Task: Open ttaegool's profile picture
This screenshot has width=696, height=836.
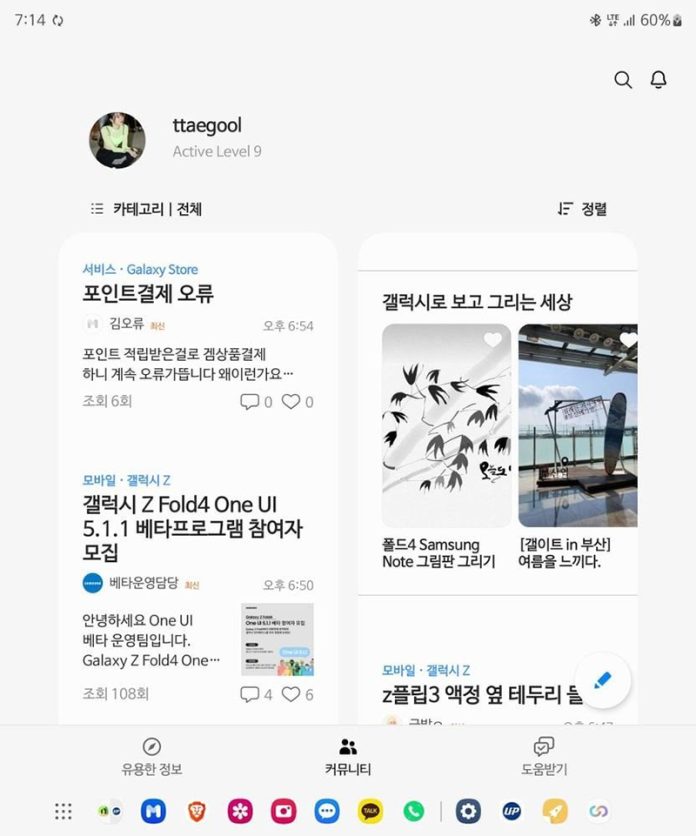Action: point(118,140)
